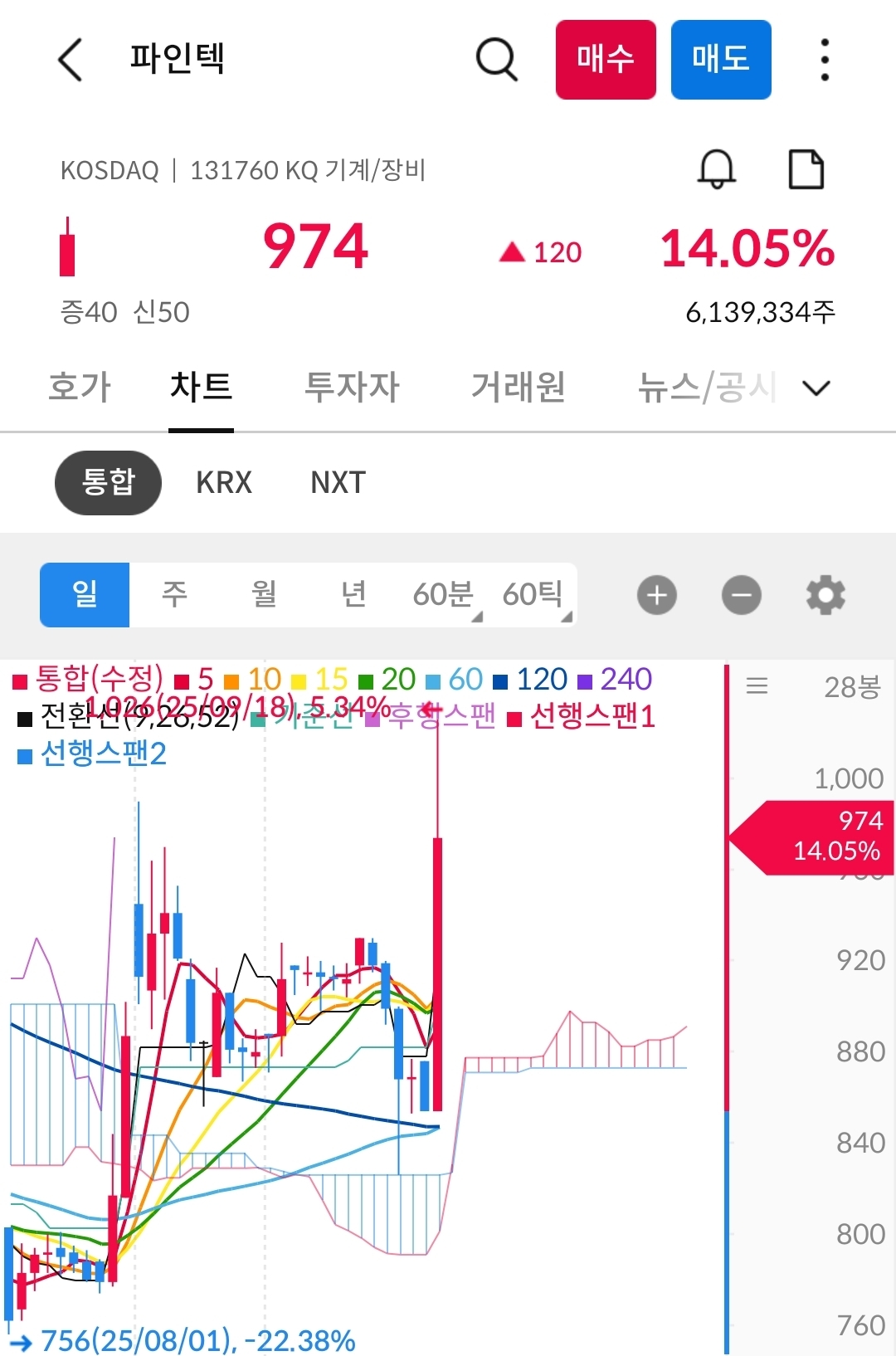Open the 60분 interval dropdown
Image resolution: width=896 pixels, height=1356 pixels.
point(444,594)
